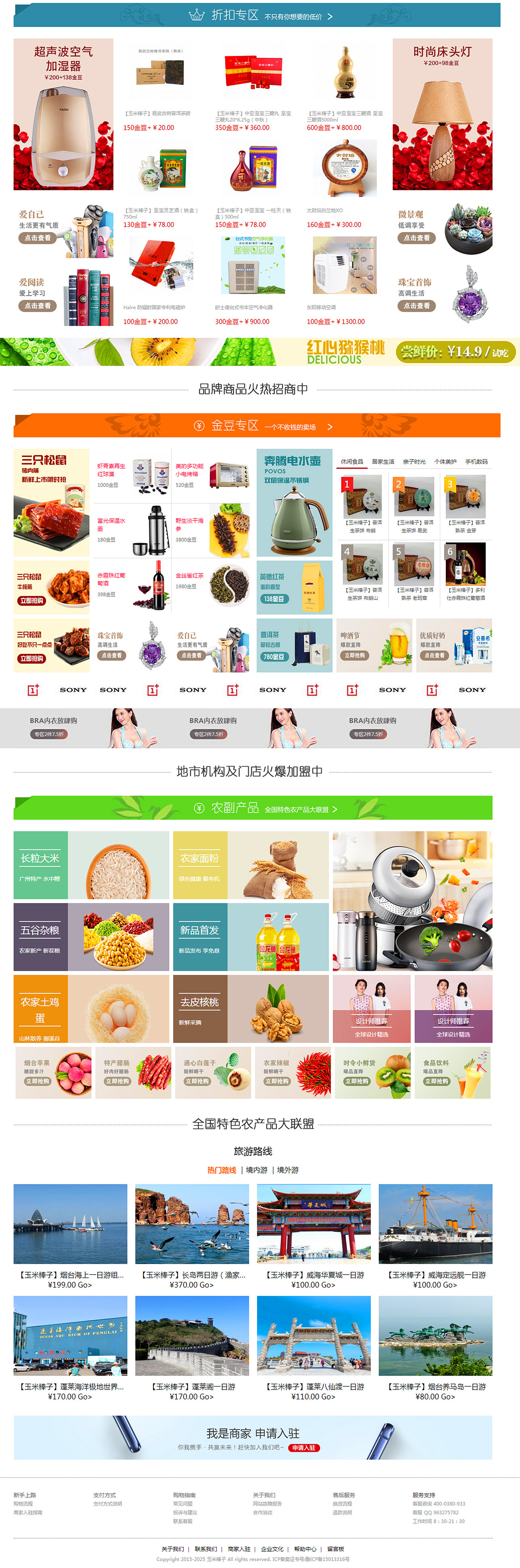Switch to the 手机数码 tab
This screenshot has height=1568, width=520.
click(476, 461)
